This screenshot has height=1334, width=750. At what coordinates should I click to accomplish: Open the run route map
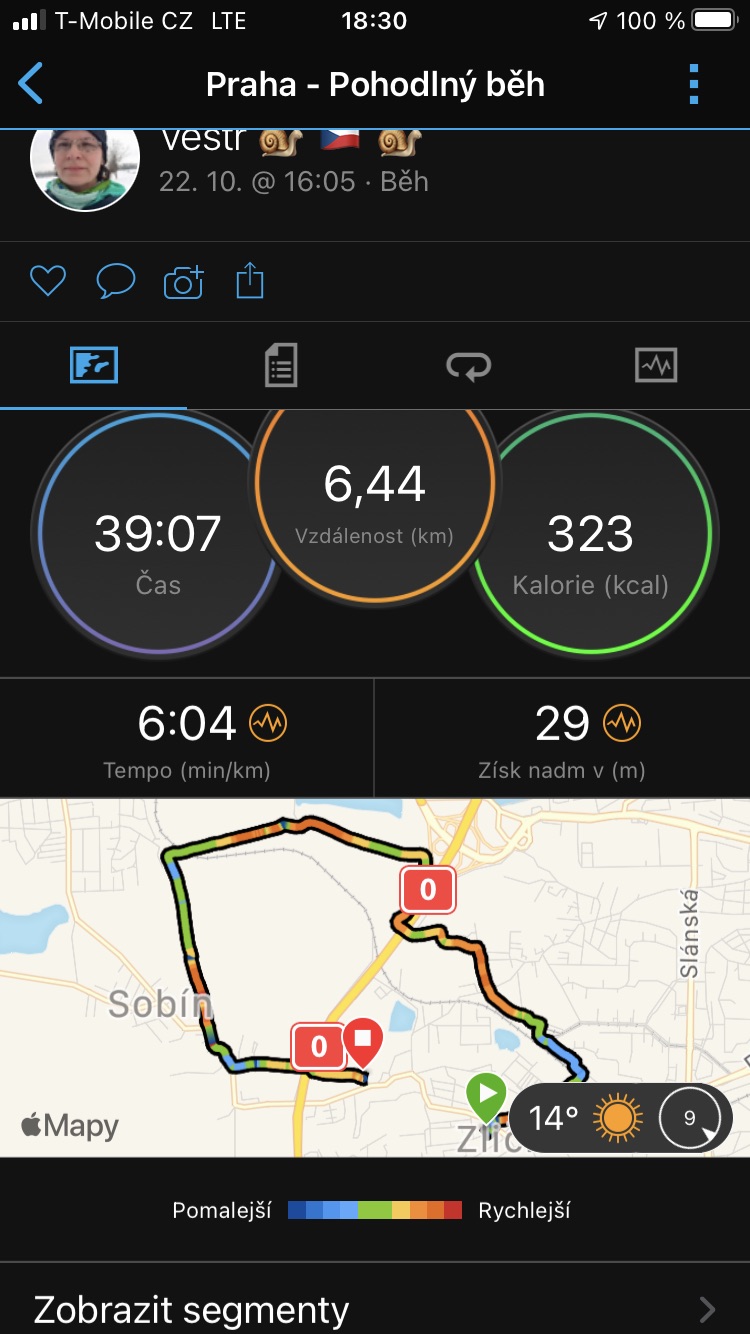click(x=375, y=977)
